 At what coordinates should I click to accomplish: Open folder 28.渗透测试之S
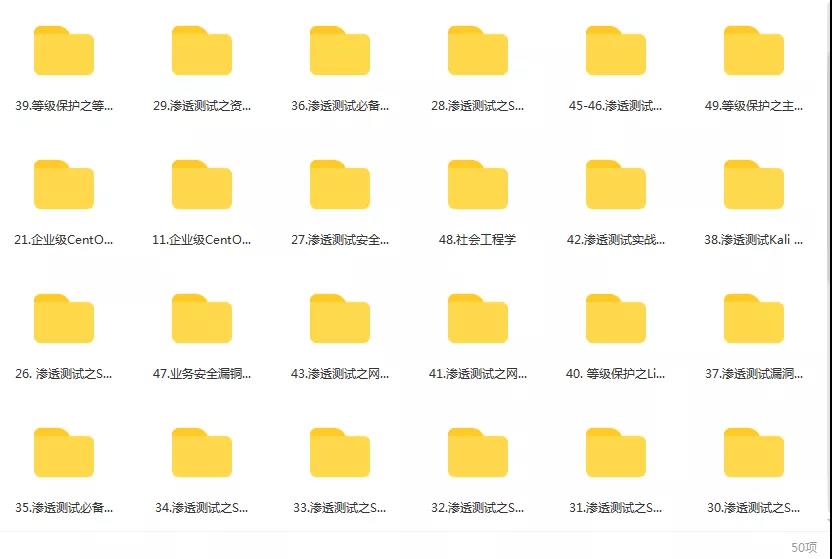coord(478,51)
